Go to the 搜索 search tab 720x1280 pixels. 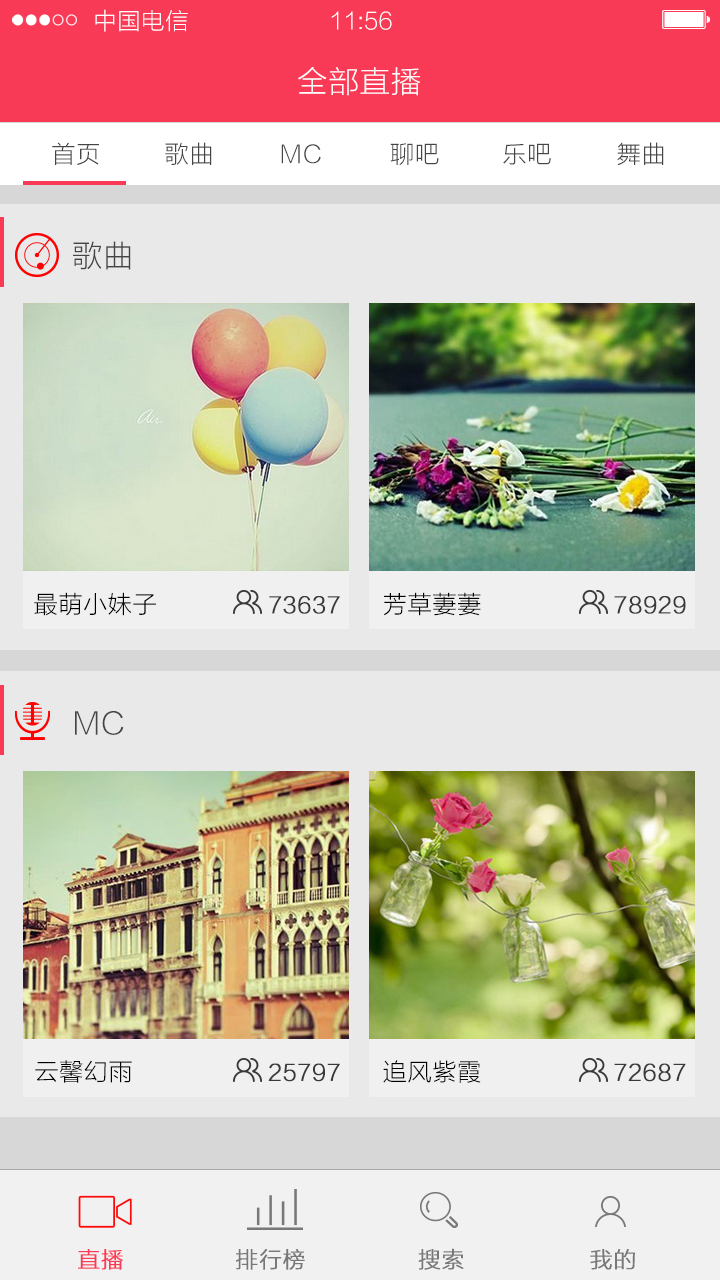pos(441,1228)
